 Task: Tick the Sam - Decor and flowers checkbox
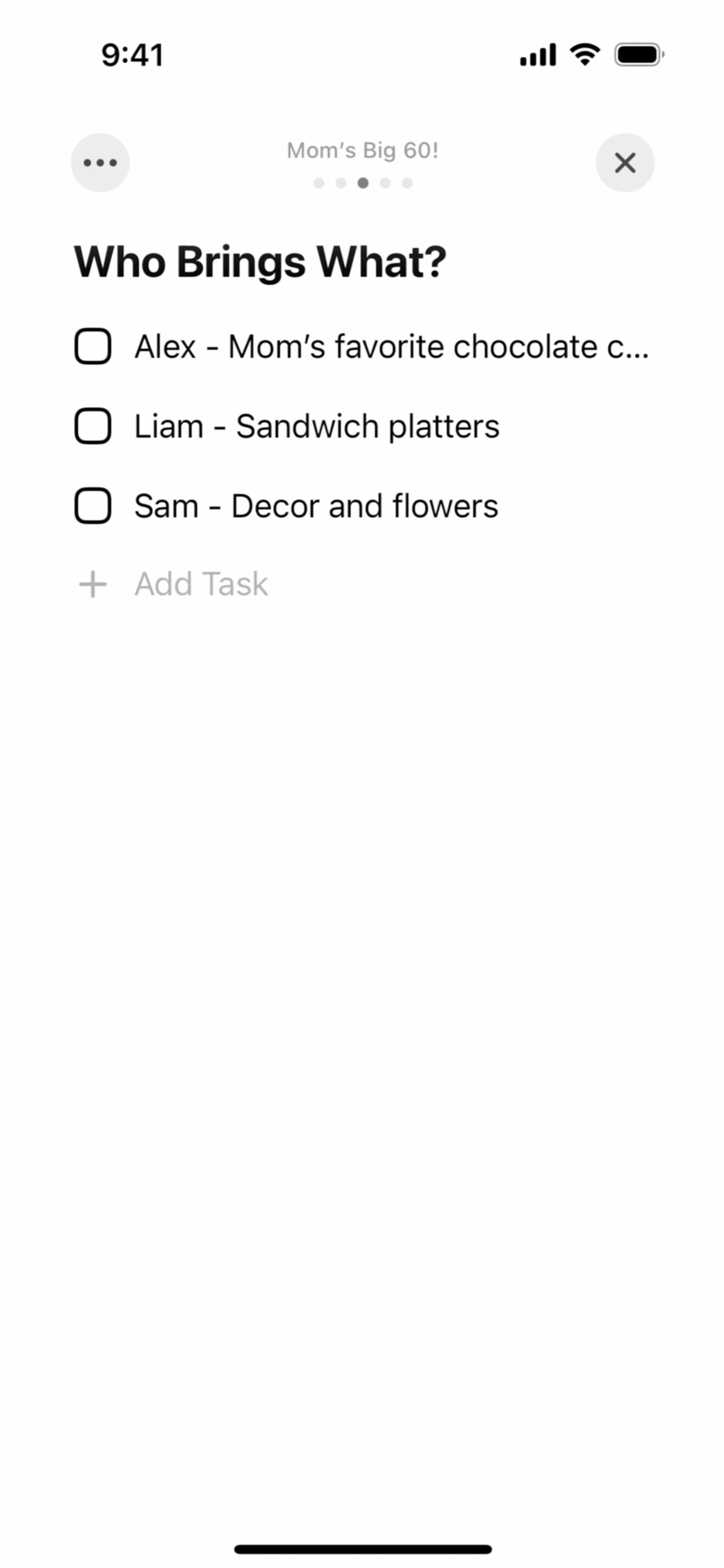coord(92,505)
